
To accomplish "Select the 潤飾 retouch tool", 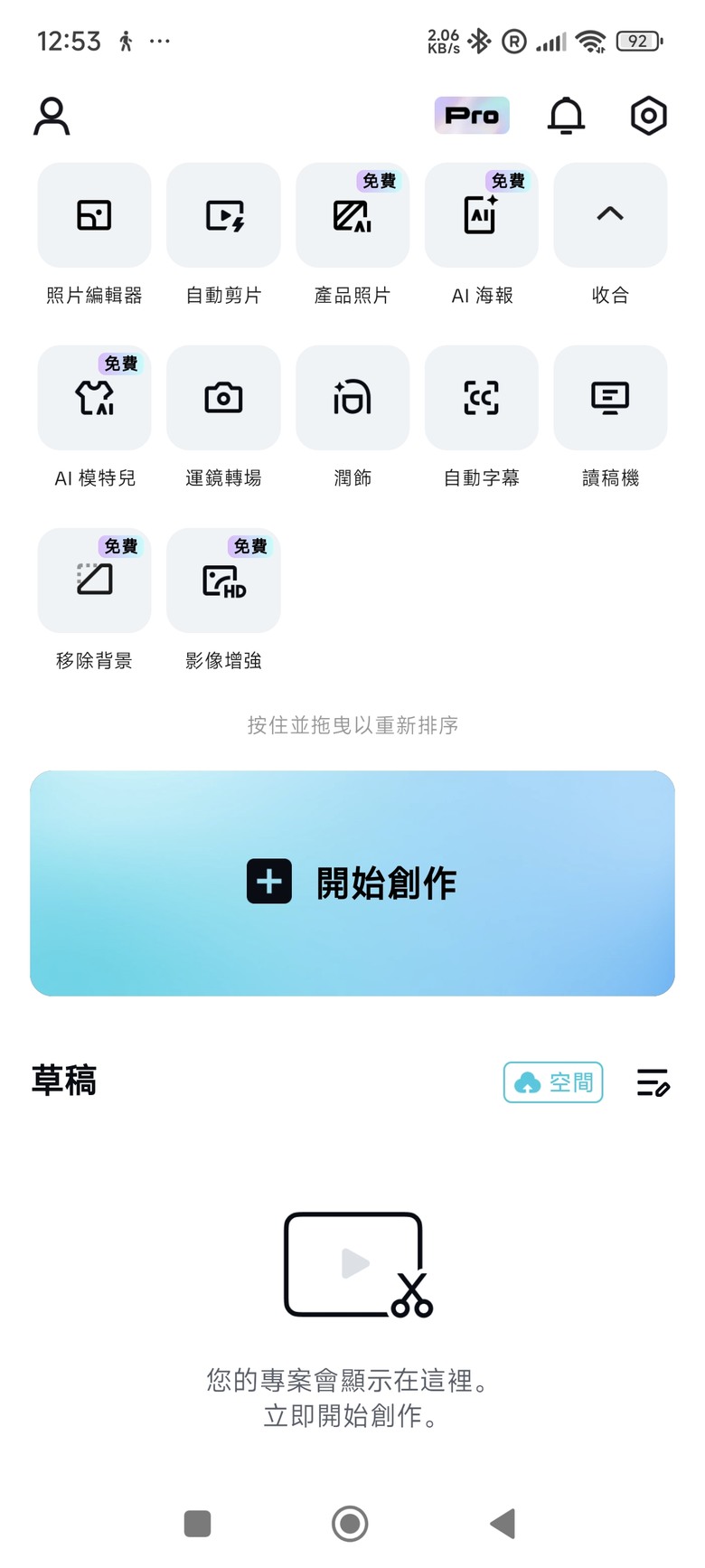I will (352, 398).
